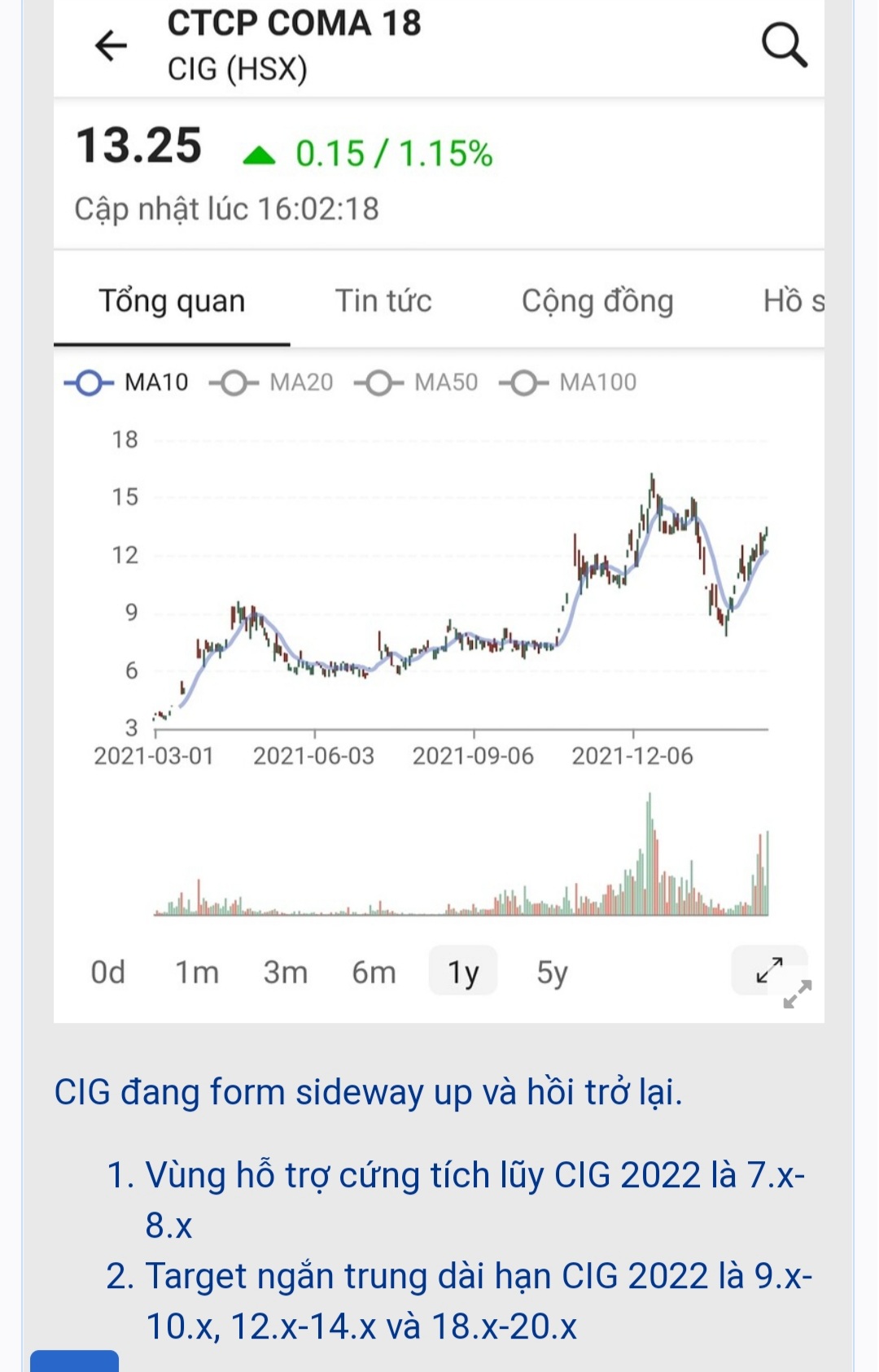Select the Tổng quan tab
The image size is (879, 1372).
[x=172, y=301]
